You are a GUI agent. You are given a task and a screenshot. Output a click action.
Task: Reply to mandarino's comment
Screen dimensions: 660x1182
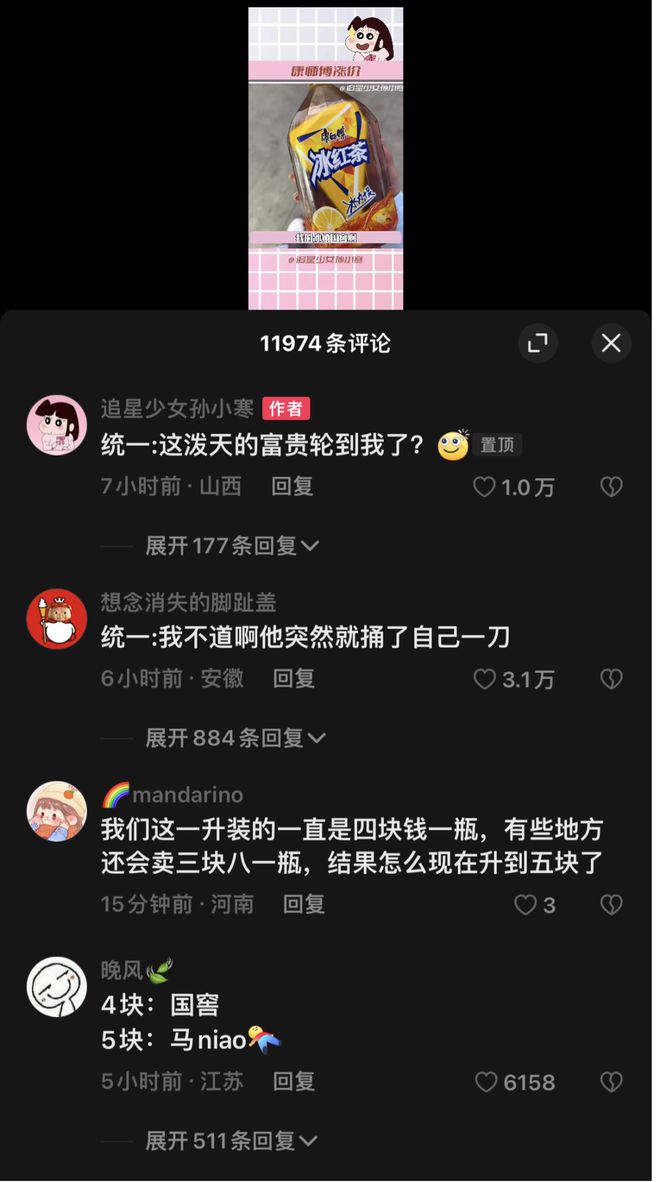(x=304, y=905)
